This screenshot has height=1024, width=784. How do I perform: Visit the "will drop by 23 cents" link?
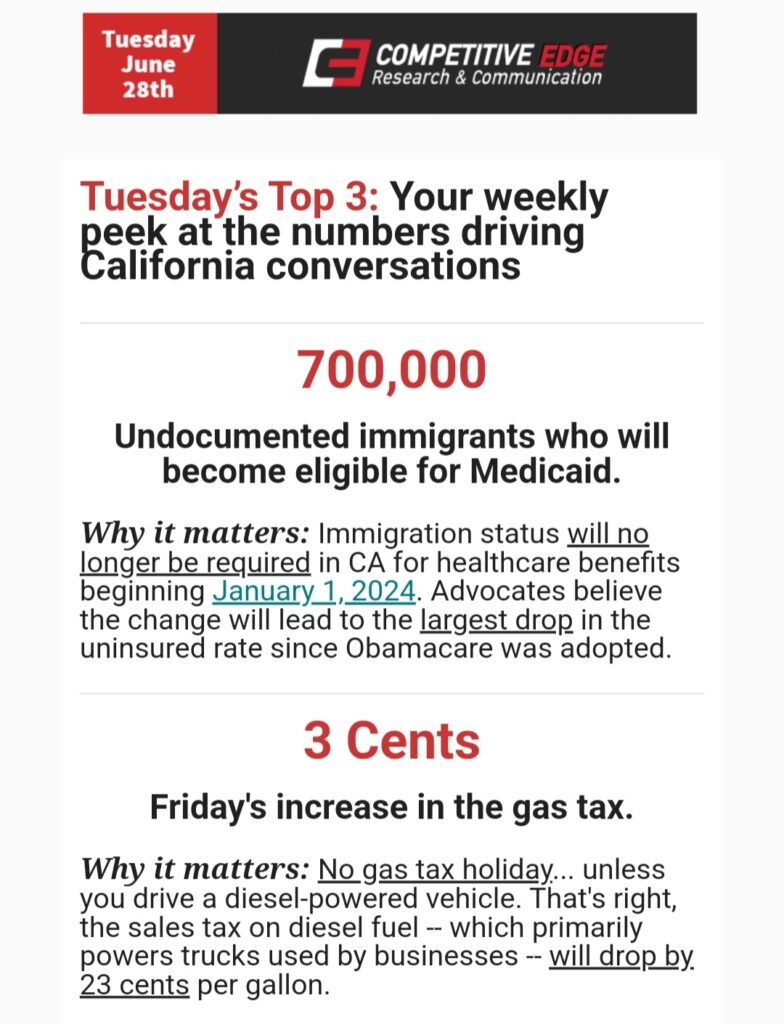[x=620, y=957]
